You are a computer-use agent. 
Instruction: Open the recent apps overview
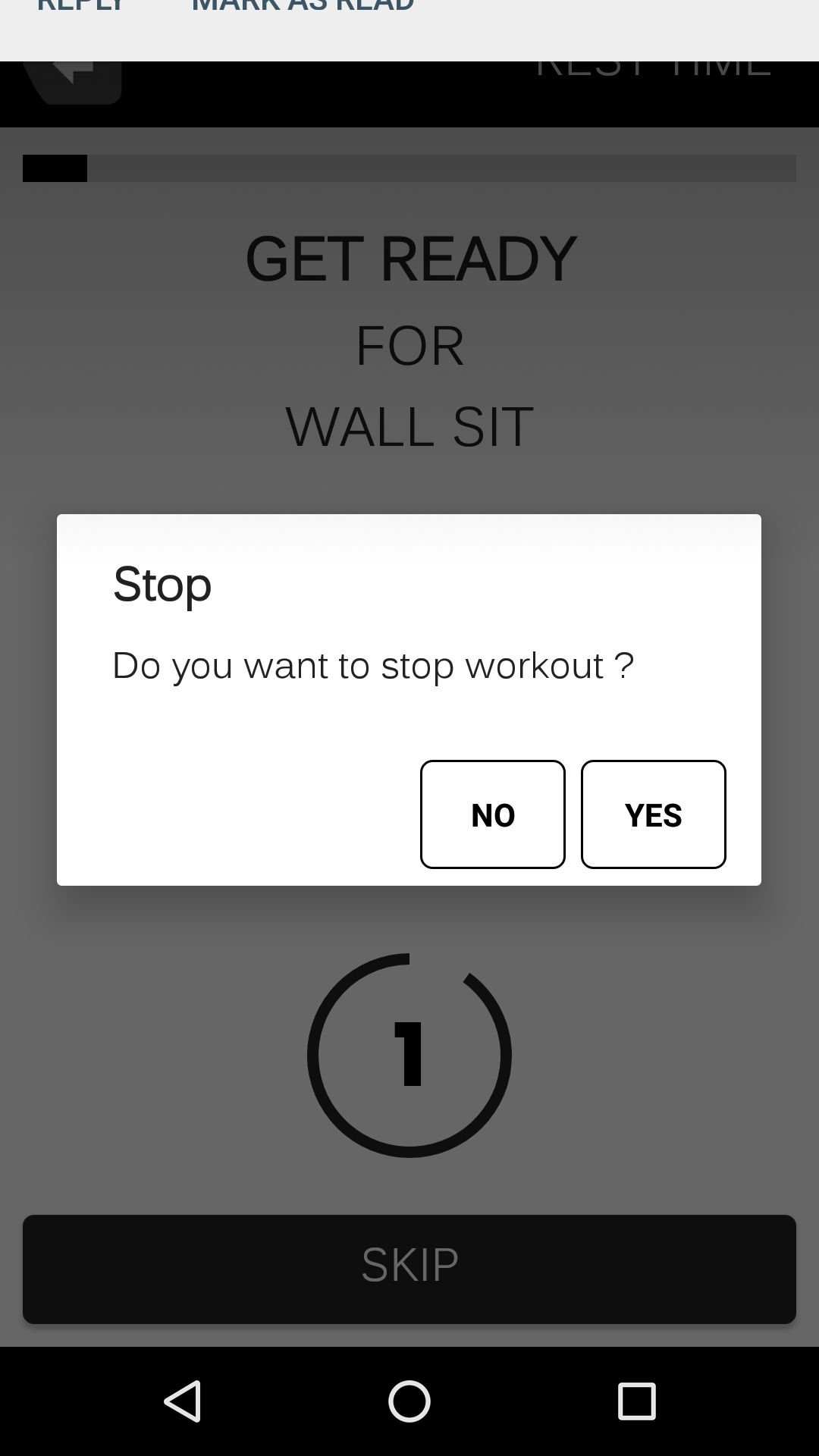tap(636, 1401)
